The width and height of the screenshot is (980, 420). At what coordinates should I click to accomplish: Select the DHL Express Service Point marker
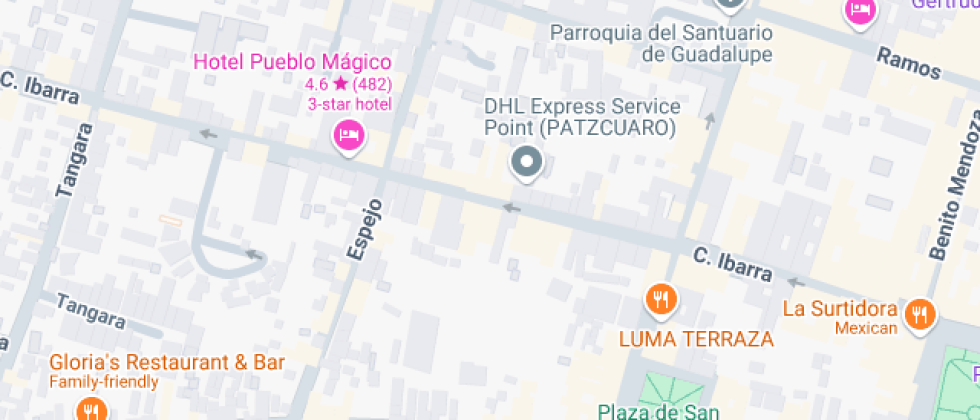526,162
